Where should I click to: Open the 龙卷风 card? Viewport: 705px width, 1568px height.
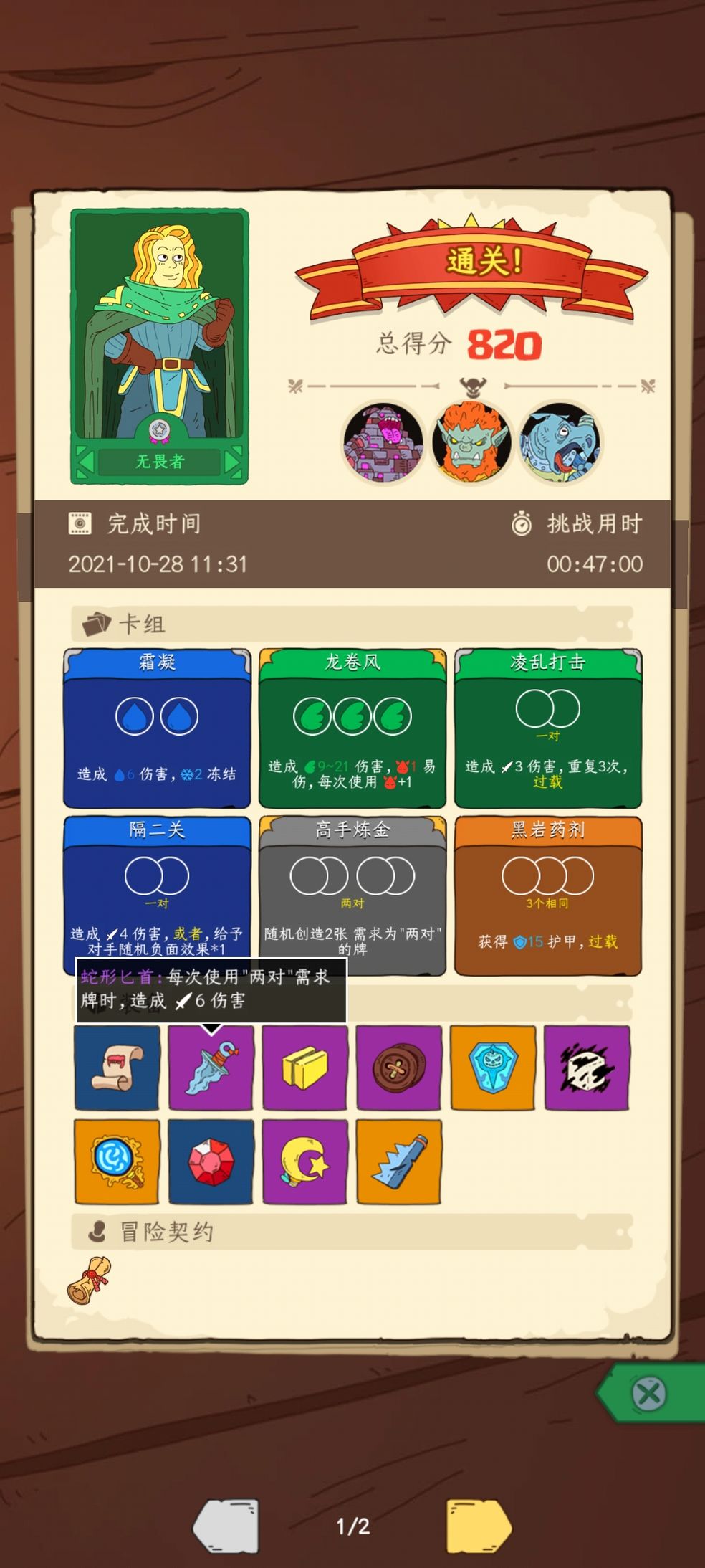(352, 728)
